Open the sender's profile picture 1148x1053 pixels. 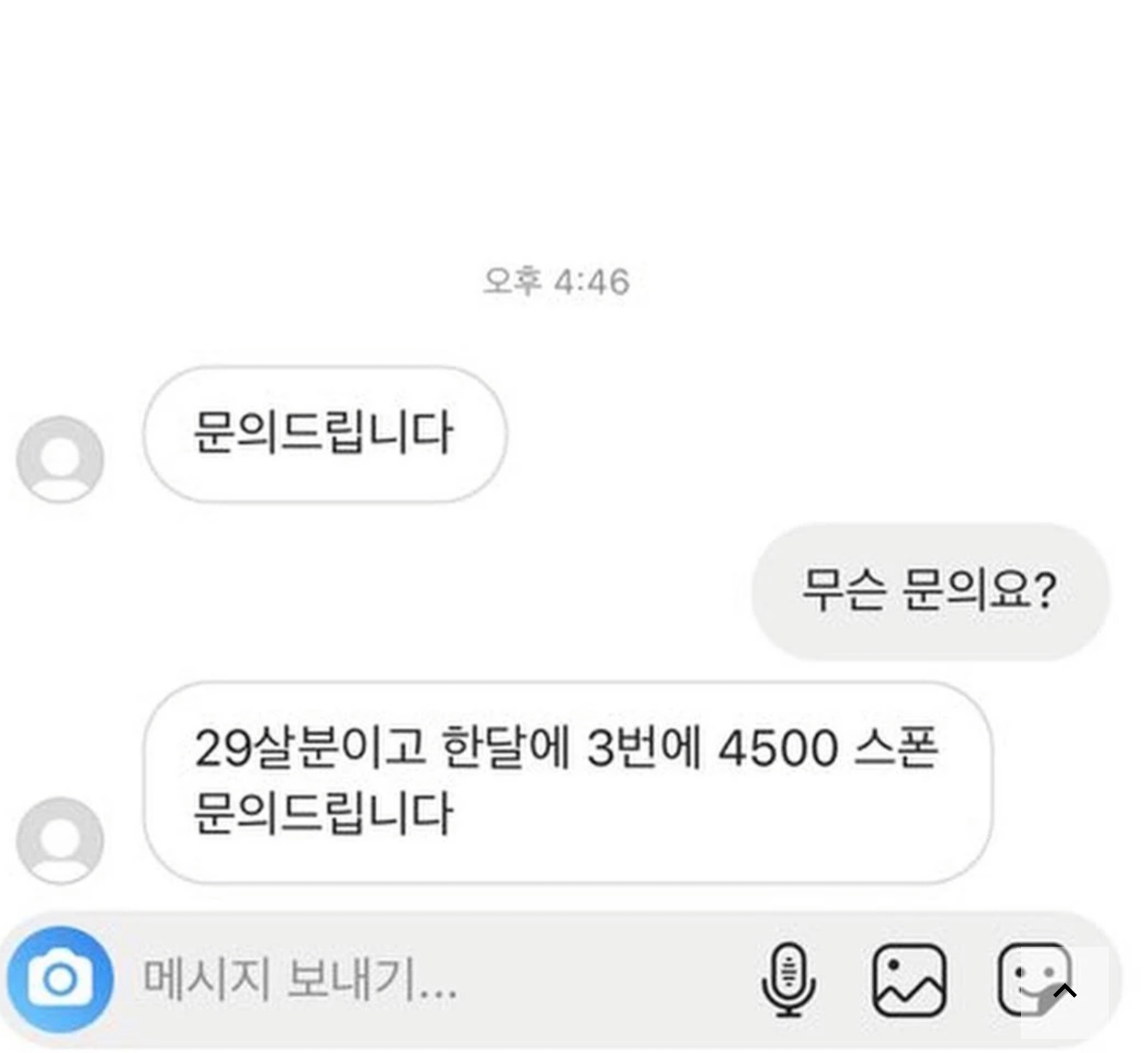pos(60,840)
